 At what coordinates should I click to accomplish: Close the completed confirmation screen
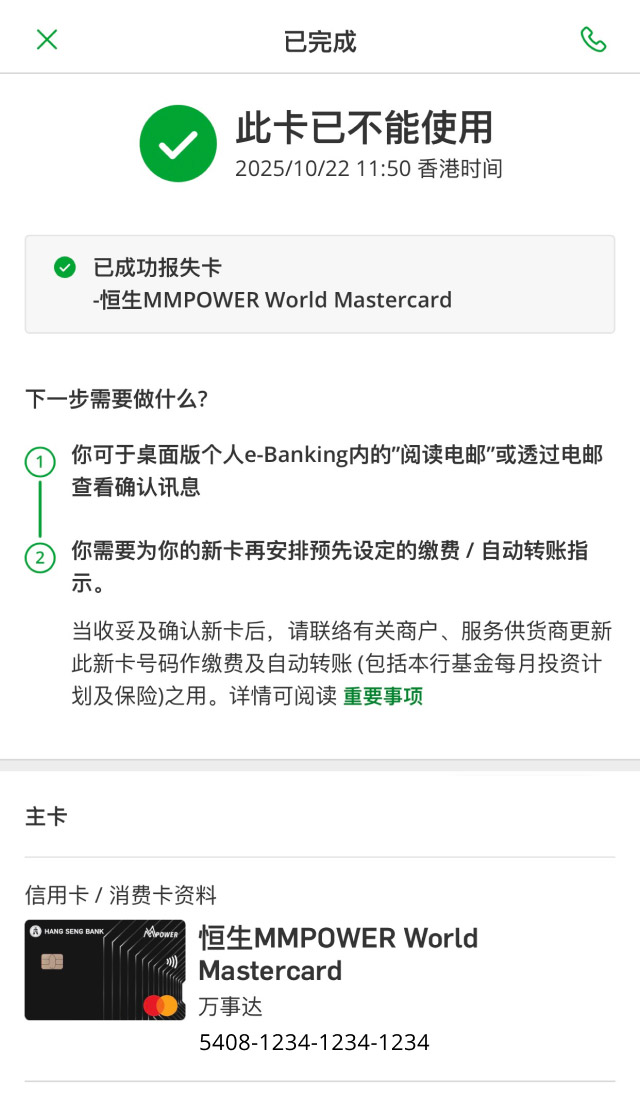coord(47,40)
